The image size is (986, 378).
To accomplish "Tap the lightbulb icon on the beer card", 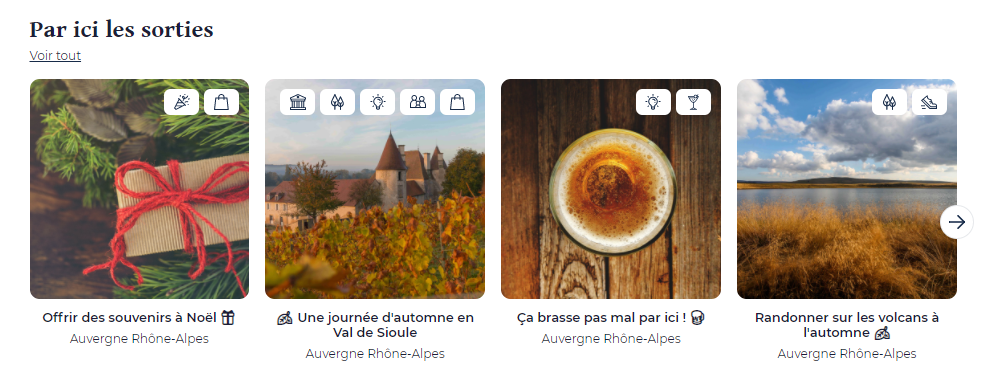I will click(x=653, y=102).
